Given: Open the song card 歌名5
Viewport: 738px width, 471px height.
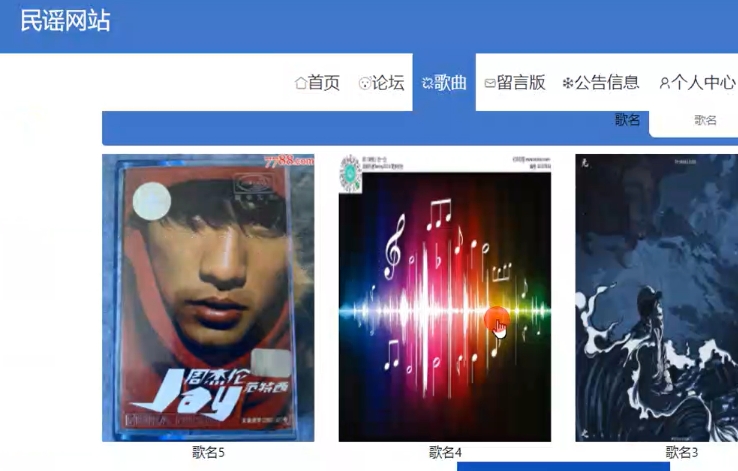Looking at the screenshot, I should [208, 298].
